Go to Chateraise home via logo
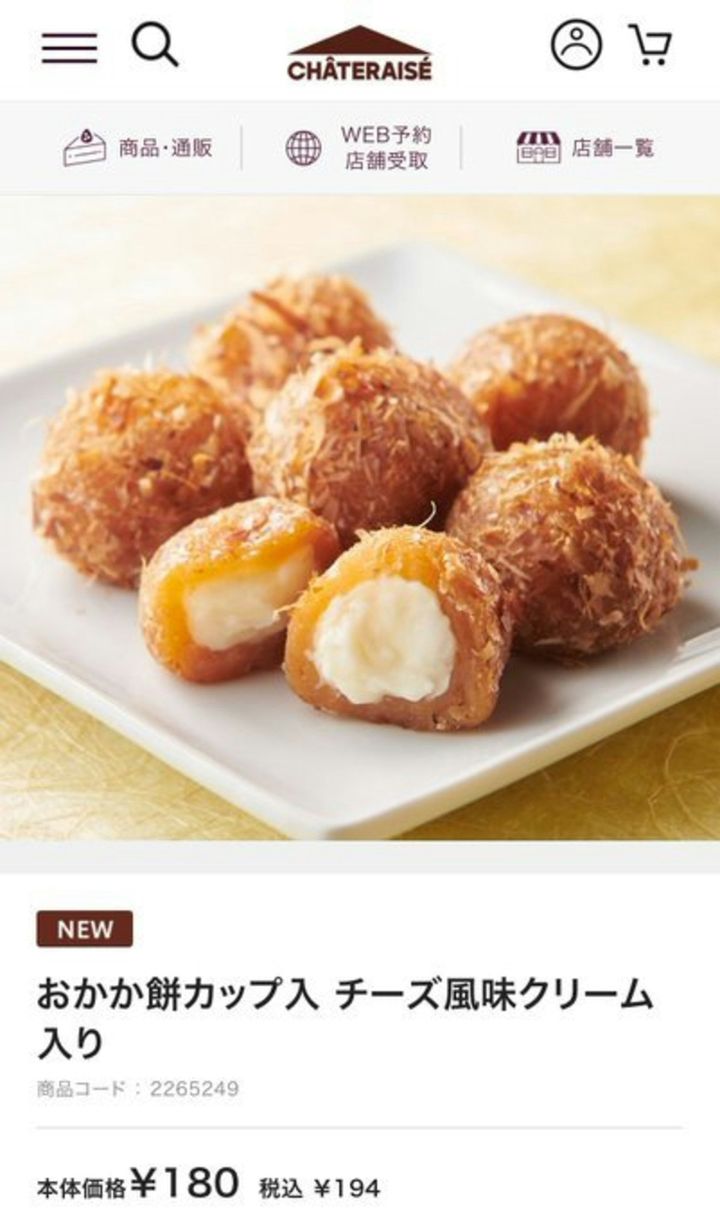The width and height of the screenshot is (720, 1221). pyautogui.click(x=360, y=53)
